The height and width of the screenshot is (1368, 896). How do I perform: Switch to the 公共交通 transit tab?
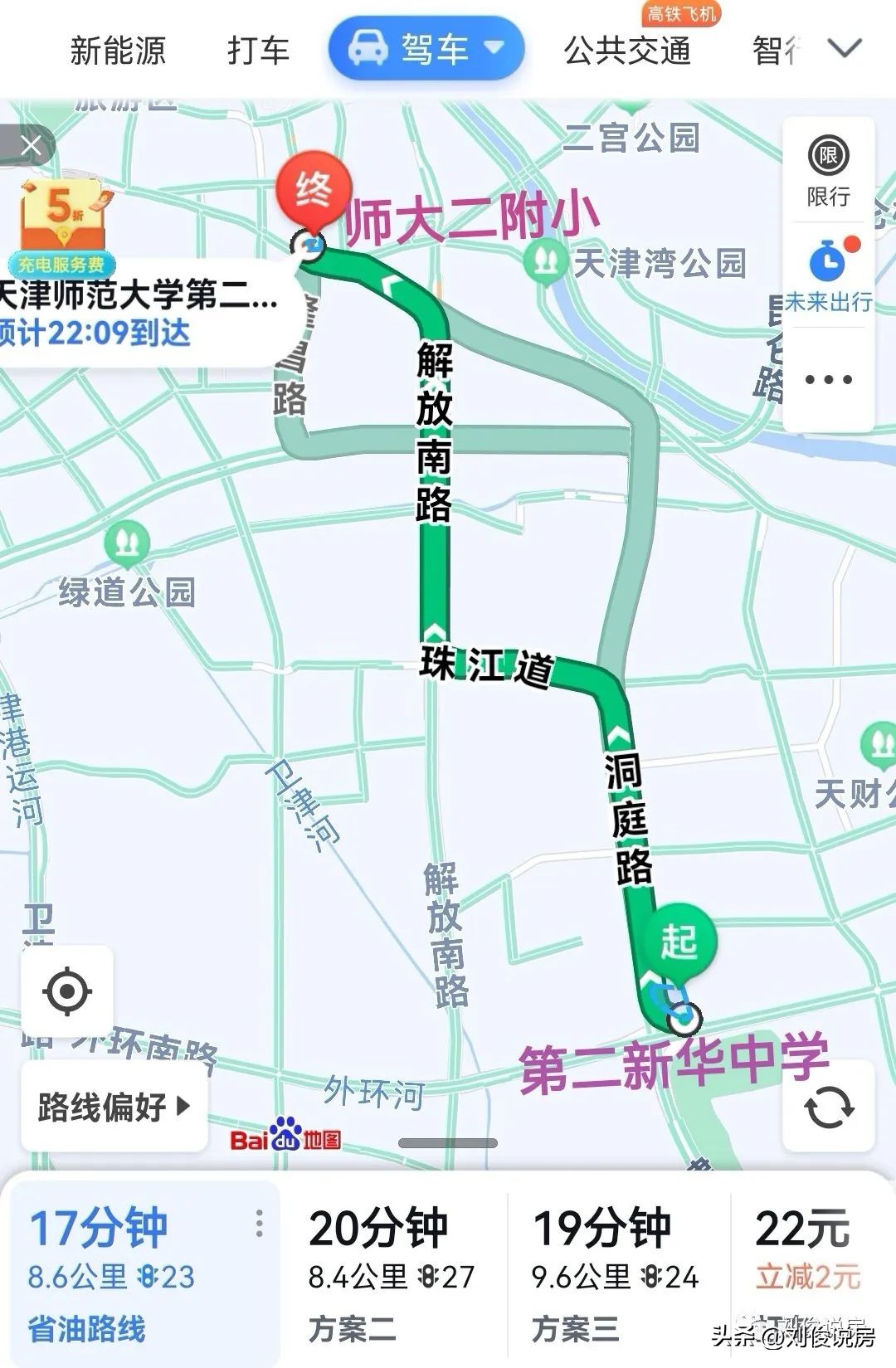click(628, 51)
